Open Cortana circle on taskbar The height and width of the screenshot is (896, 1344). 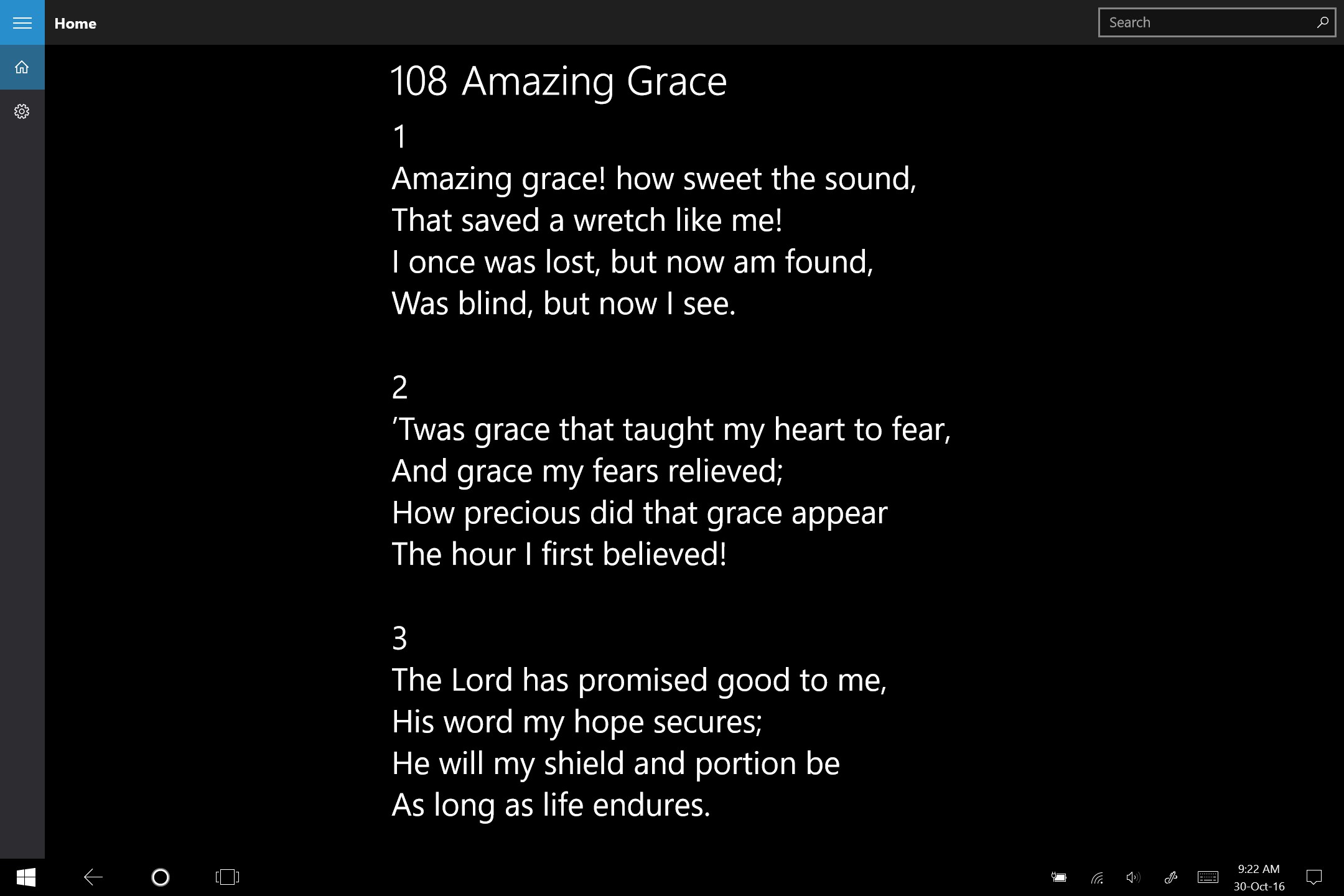coord(161,877)
